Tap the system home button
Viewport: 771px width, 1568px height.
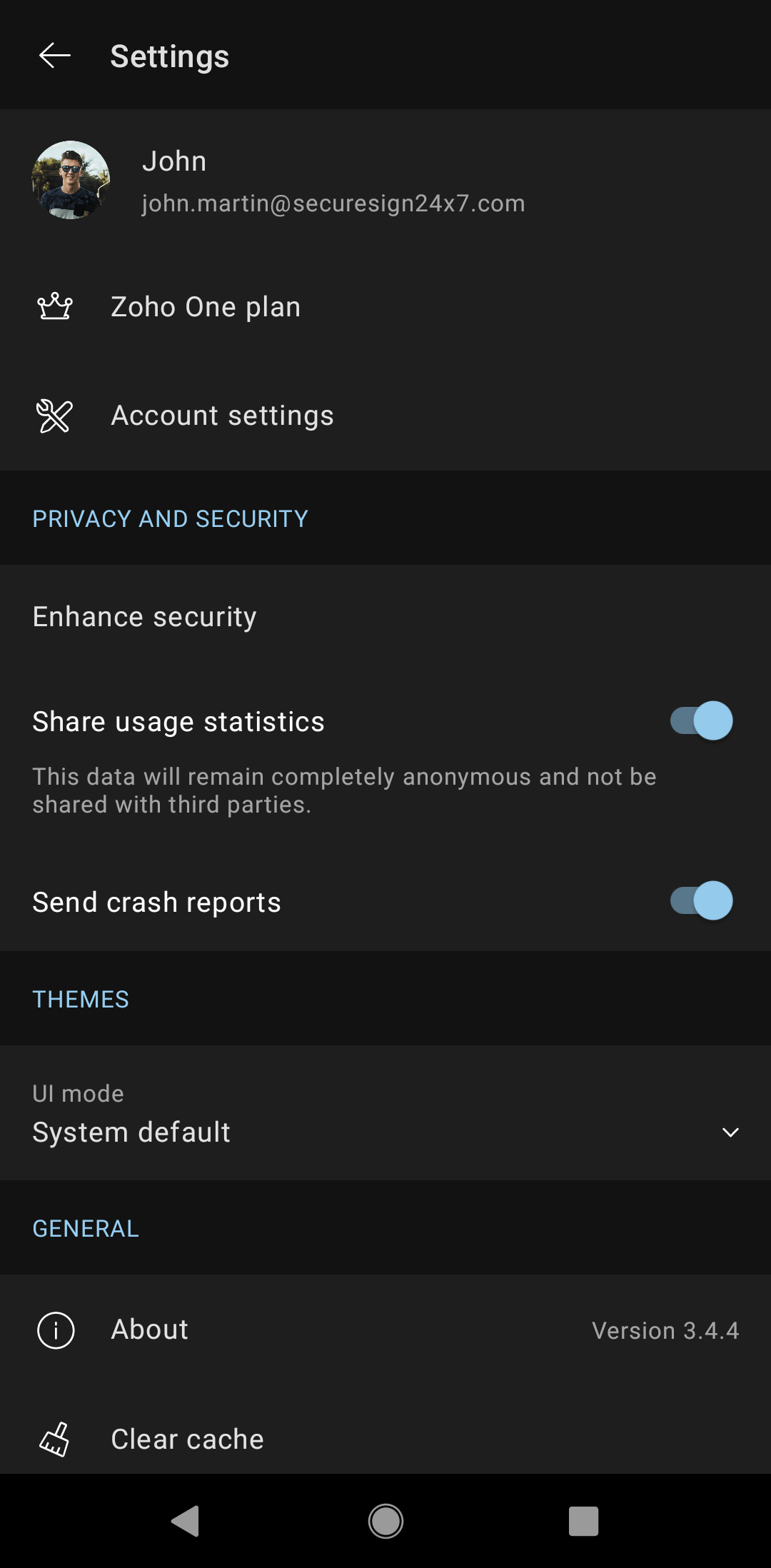click(385, 1521)
